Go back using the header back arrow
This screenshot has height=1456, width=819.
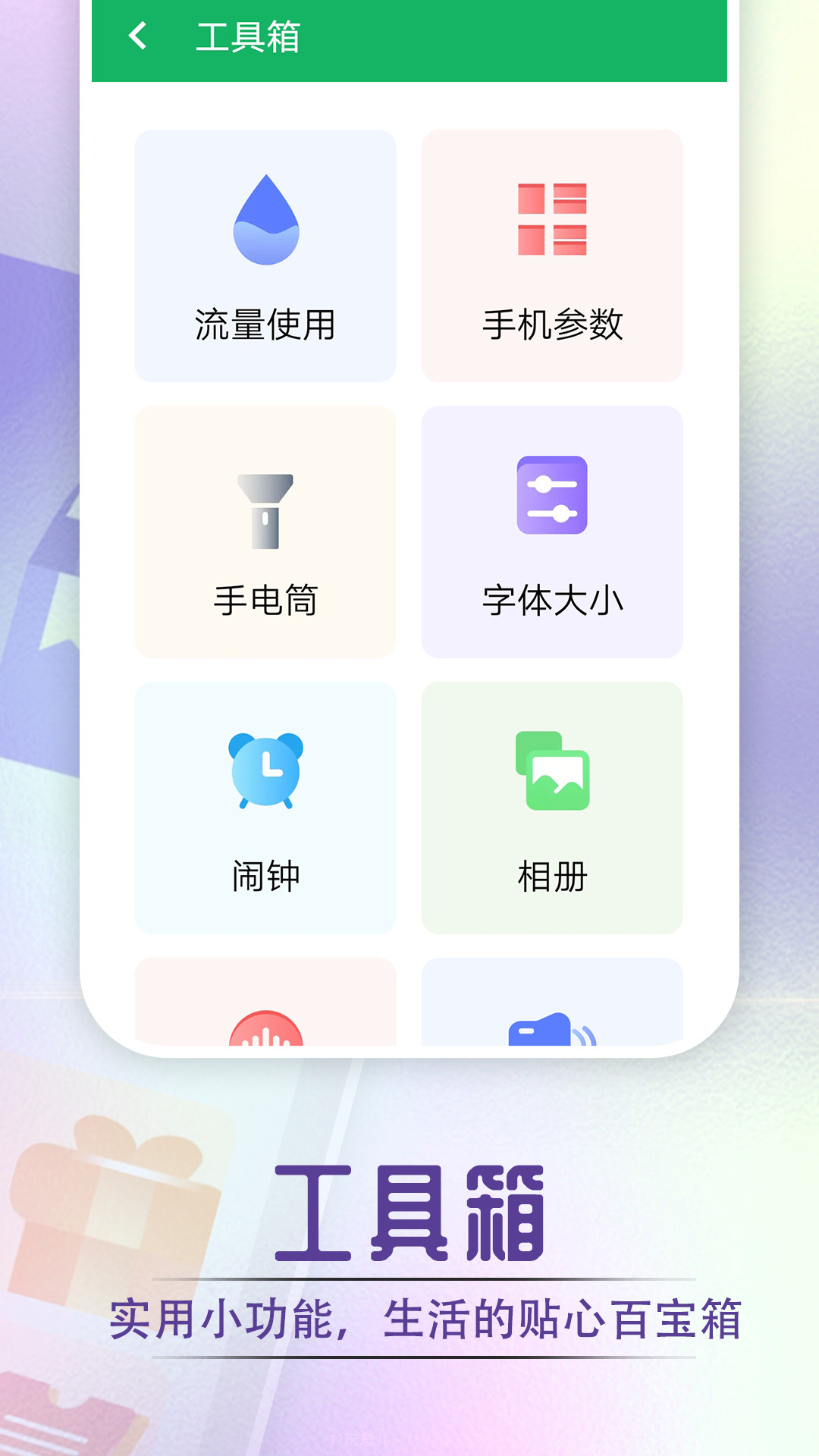[139, 36]
